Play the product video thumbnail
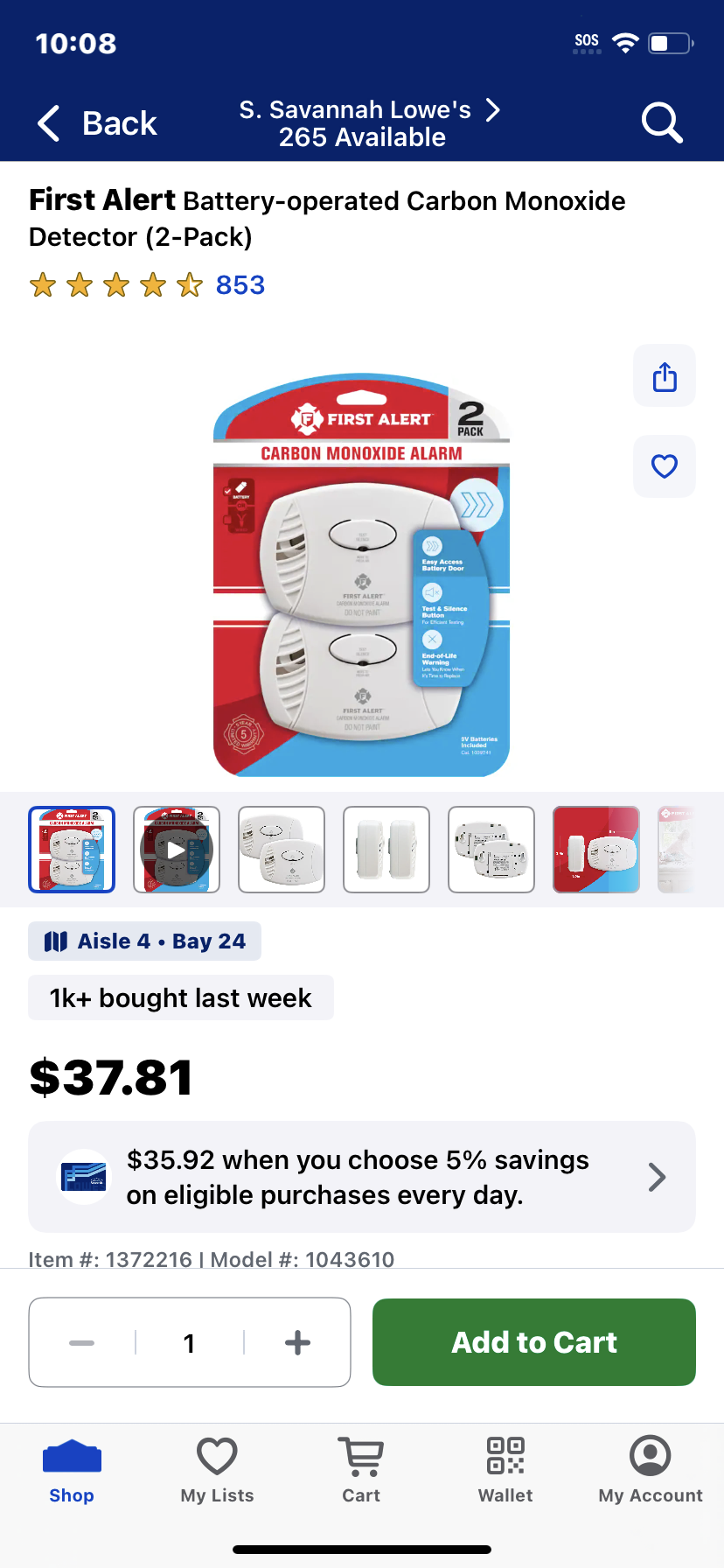Image resolution: width=724 pixels, height=1568 pixels. coord(177,850)
